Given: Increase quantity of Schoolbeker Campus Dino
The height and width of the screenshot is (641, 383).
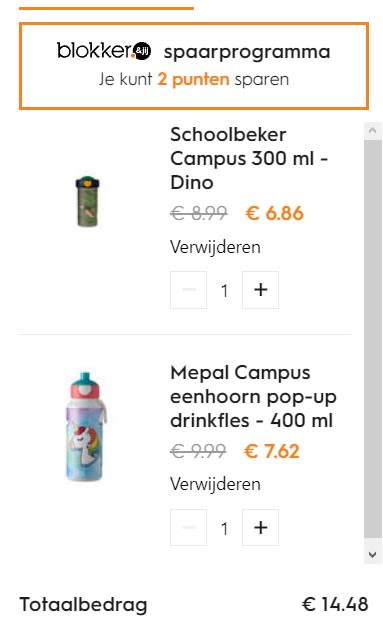Looking at the screenshot, I should (260, 290).
